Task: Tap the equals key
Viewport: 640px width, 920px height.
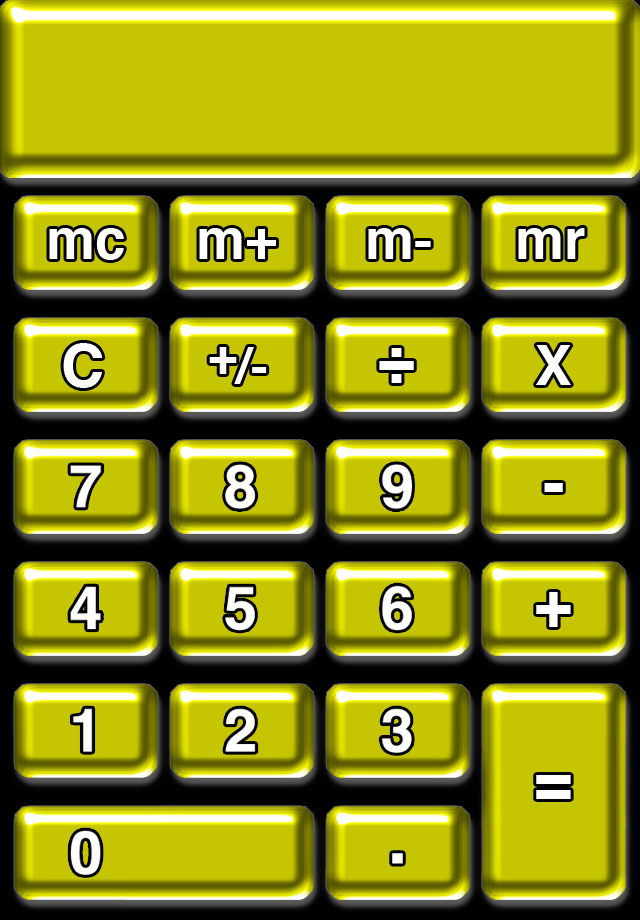Action: 553,791
